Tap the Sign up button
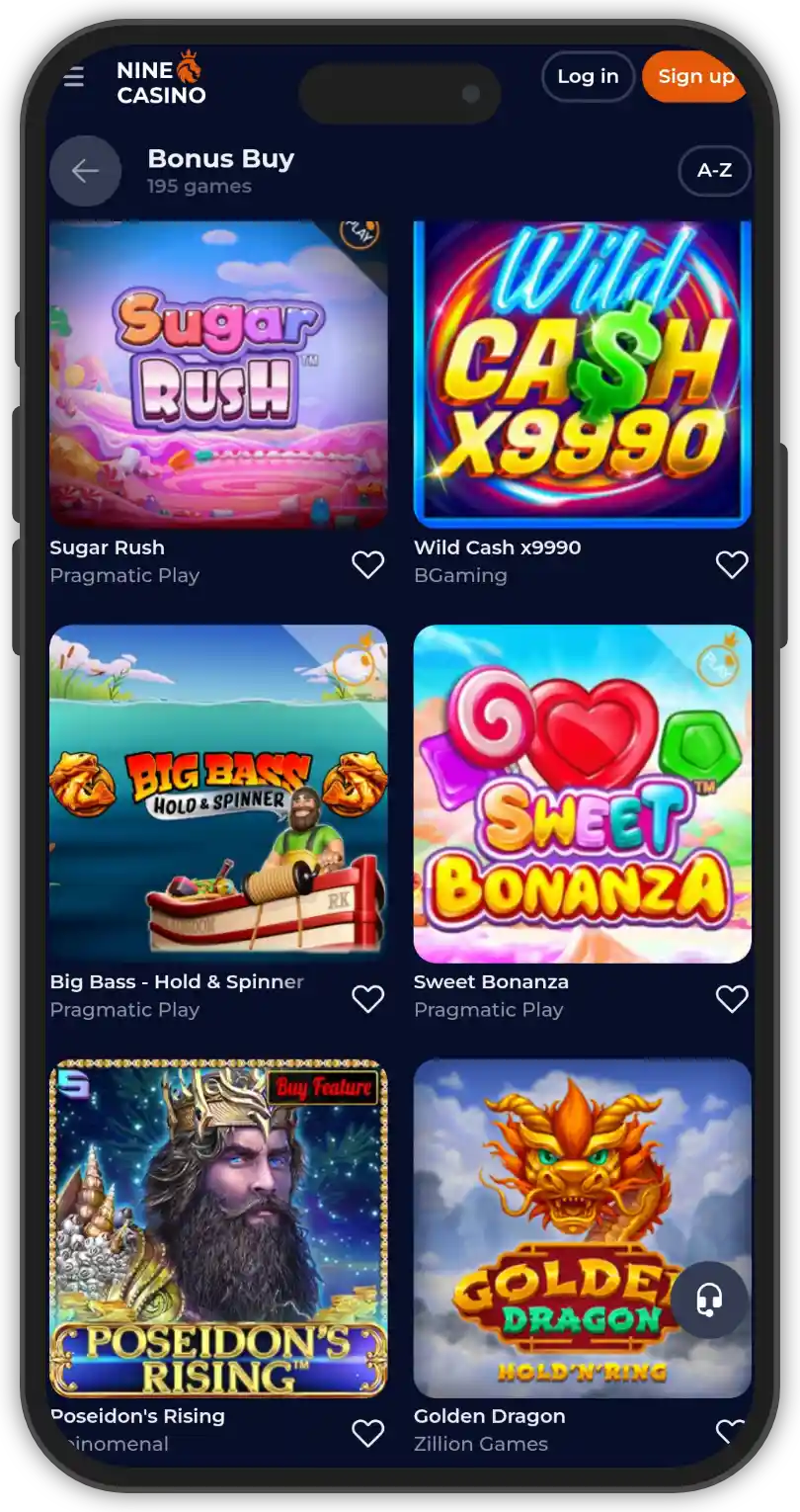 [x=694, y=77]
